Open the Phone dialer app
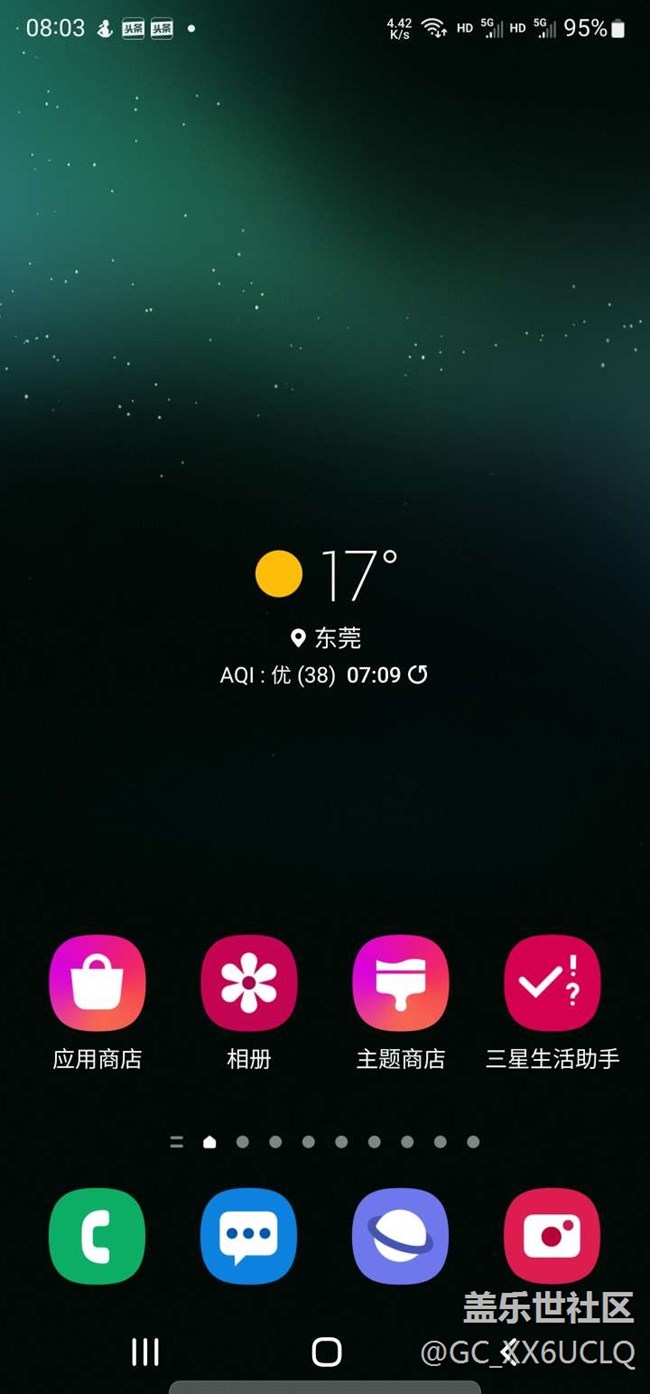Screen dimensions: 650x1394 97,1236
